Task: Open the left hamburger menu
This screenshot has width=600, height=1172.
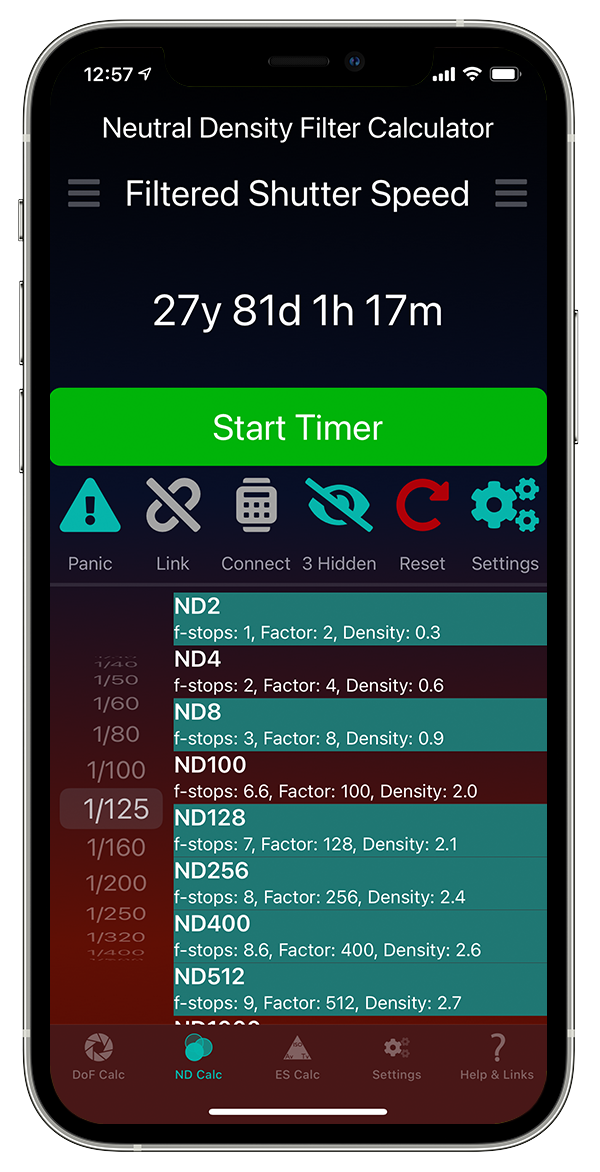Action: point(84,193)
